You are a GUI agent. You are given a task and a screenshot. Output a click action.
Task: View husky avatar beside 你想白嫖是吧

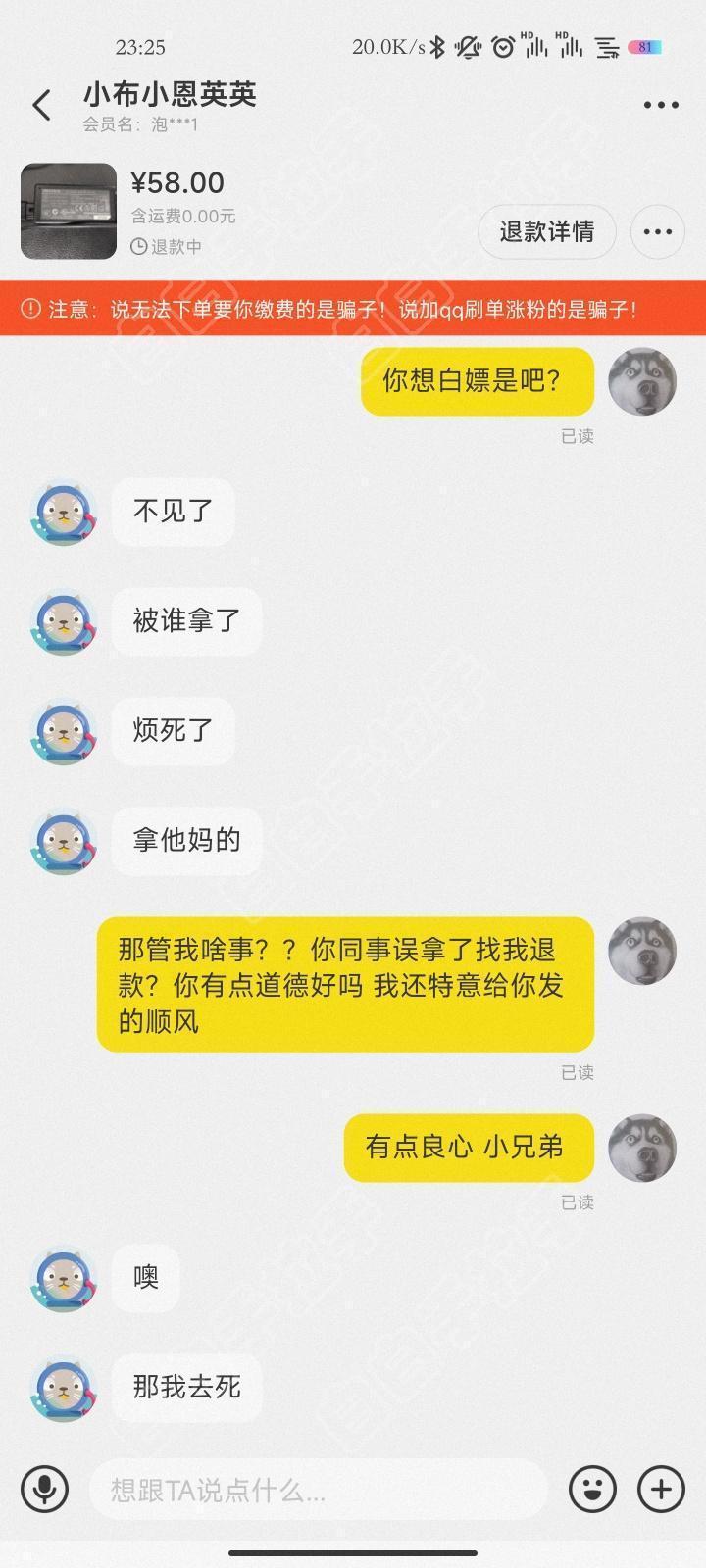(642, 381)
